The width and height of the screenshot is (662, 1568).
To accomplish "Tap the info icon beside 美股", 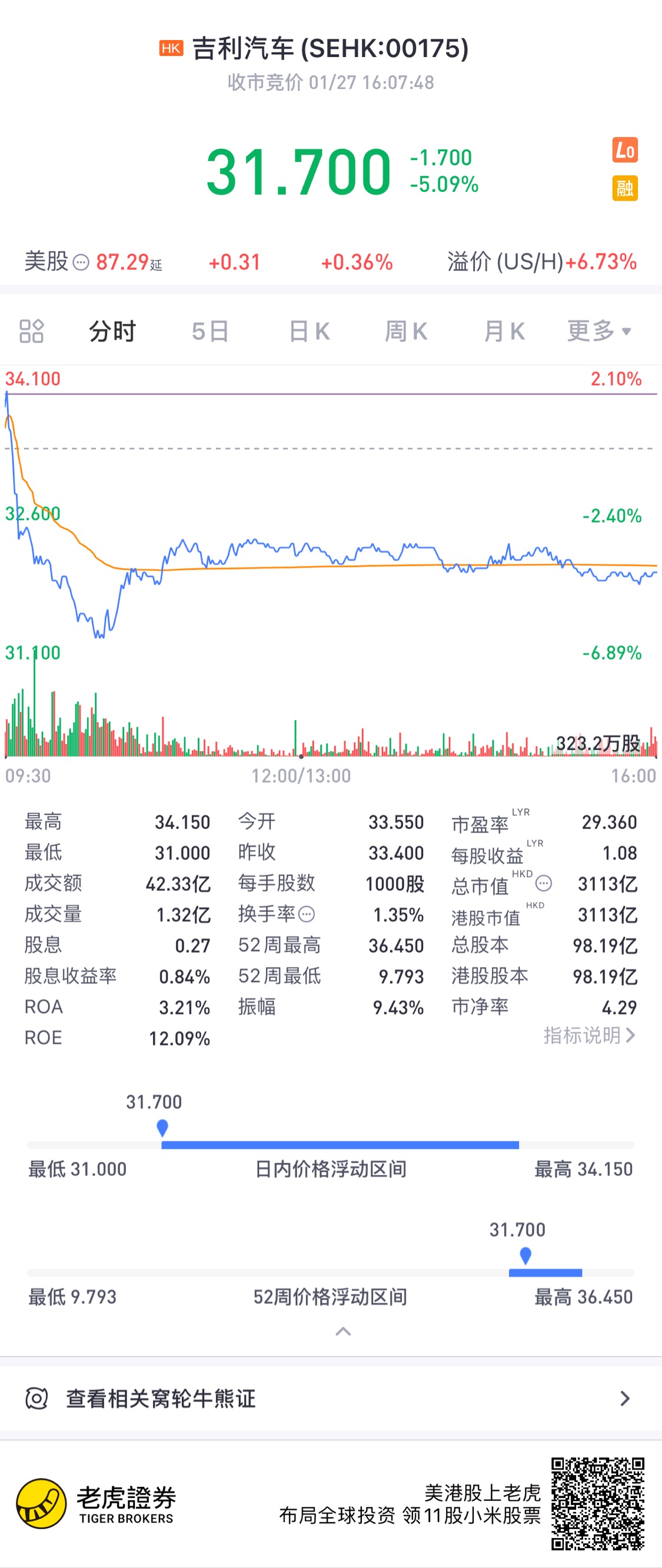I will 81,262.
